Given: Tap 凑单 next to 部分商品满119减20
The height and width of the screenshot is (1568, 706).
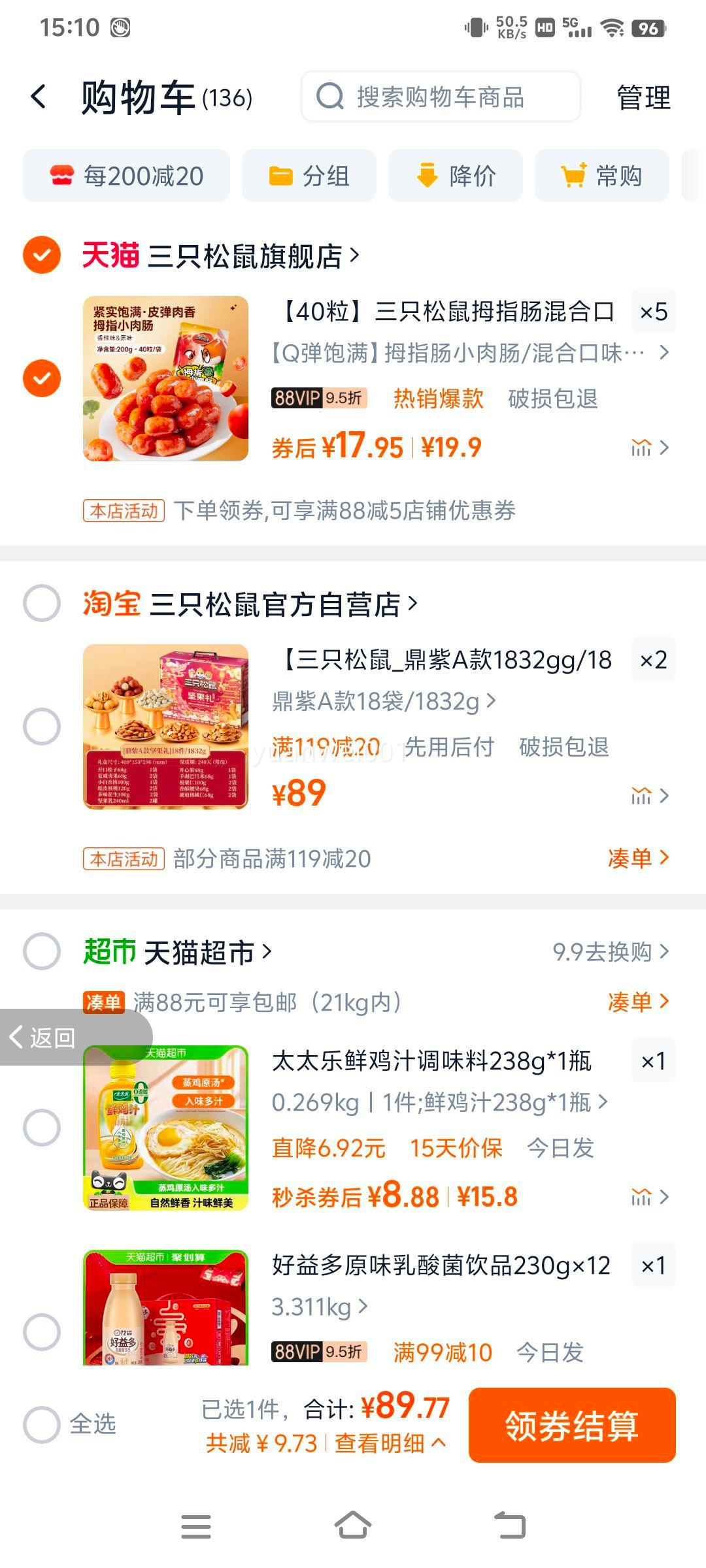Looking at the screenshot, I should coord(638,858).
